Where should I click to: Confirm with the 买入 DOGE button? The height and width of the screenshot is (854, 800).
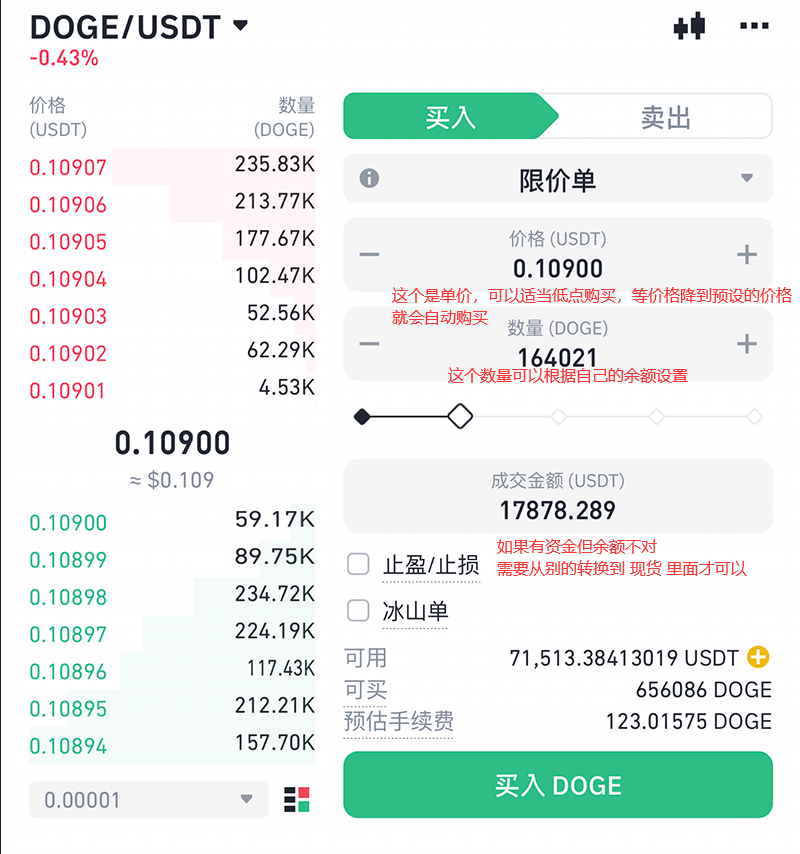pyautogui.click(x=557, y=785)
